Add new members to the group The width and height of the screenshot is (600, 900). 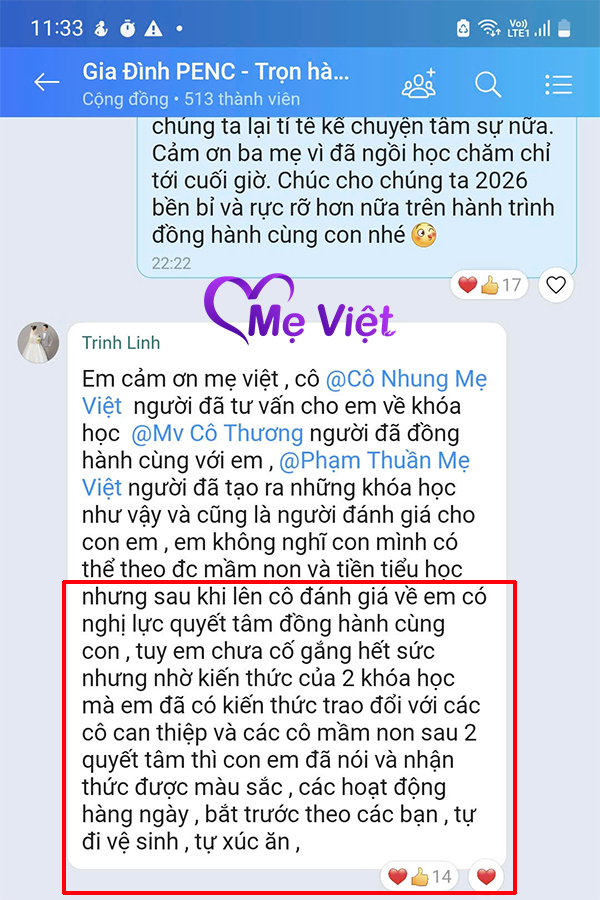419,84
